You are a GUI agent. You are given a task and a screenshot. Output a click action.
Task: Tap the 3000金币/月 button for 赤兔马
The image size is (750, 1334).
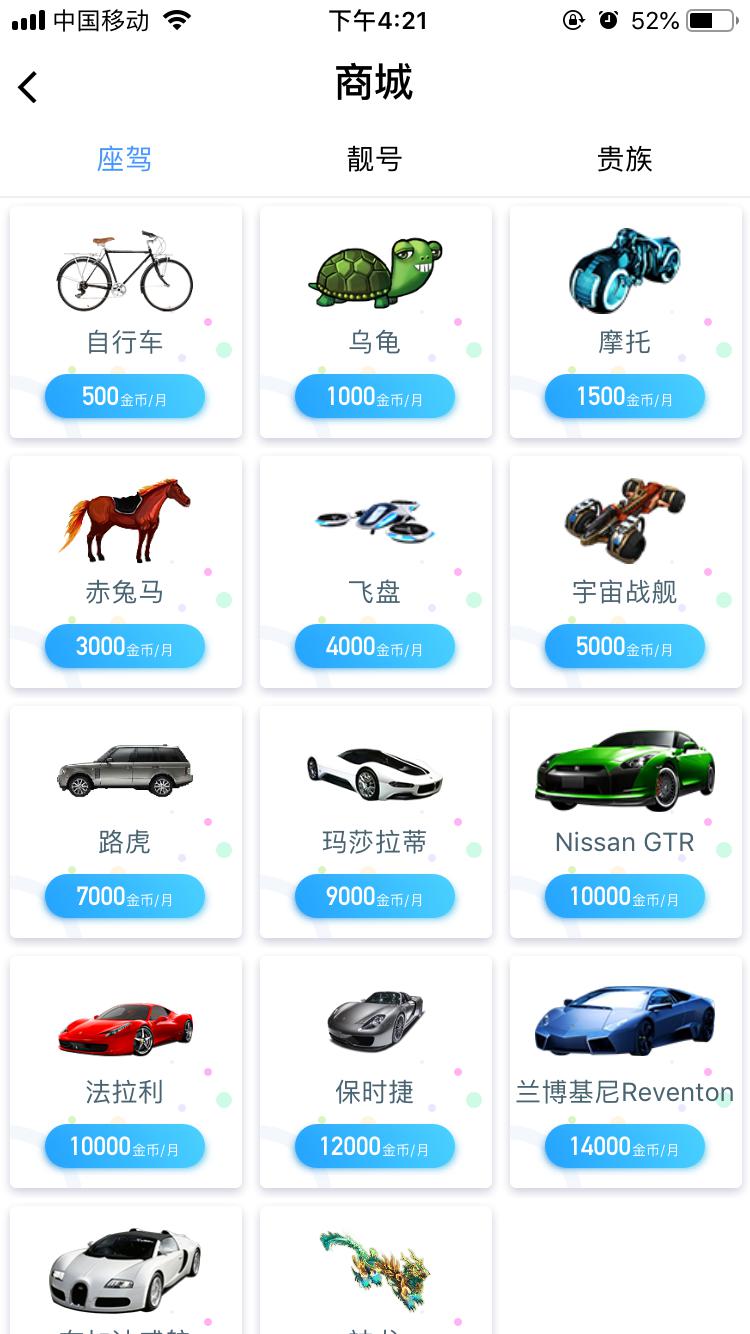pos(125,647)
